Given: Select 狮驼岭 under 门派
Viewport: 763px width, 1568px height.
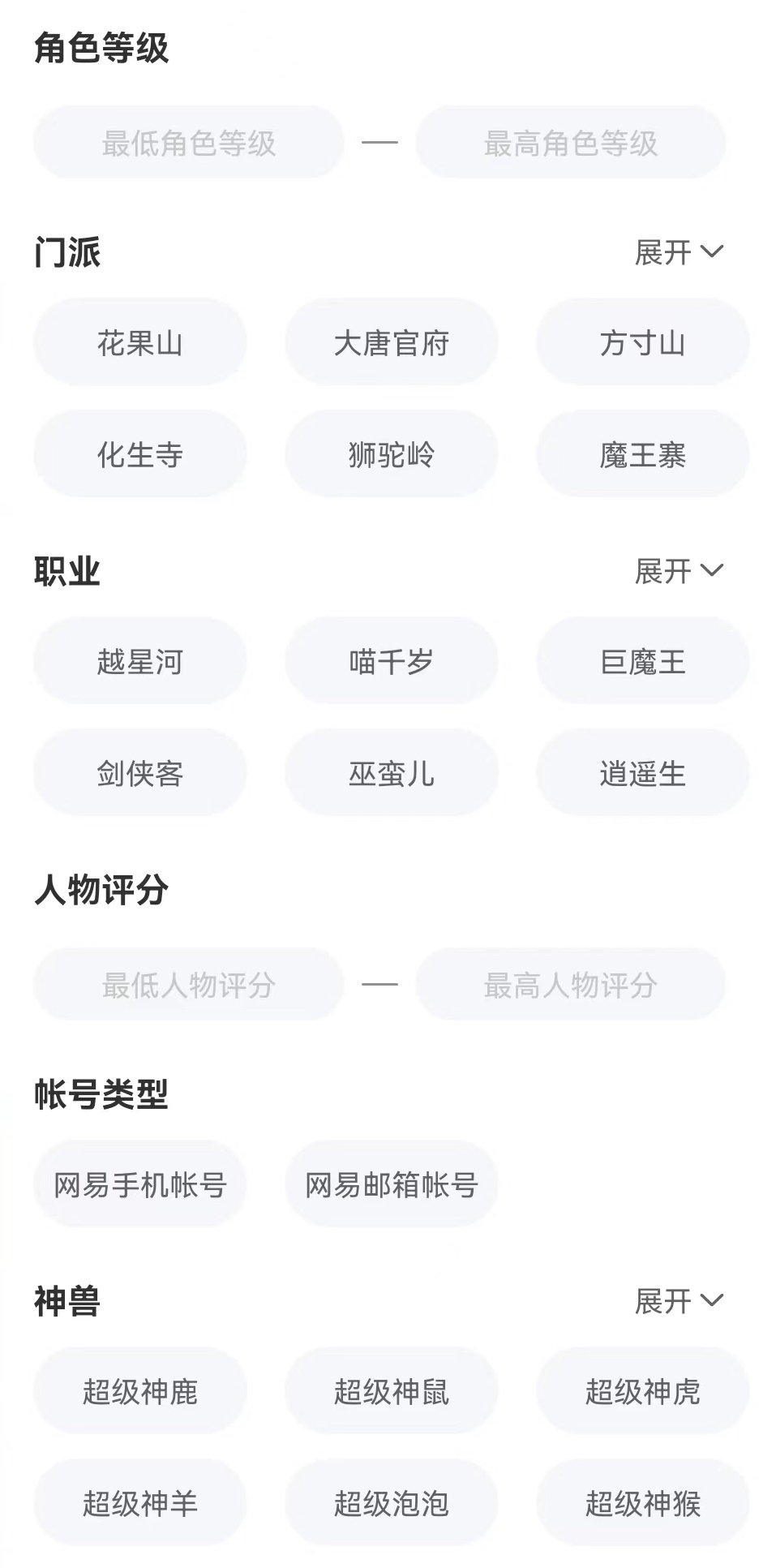Looking at the screenshot, I should (x=391, y=454).
